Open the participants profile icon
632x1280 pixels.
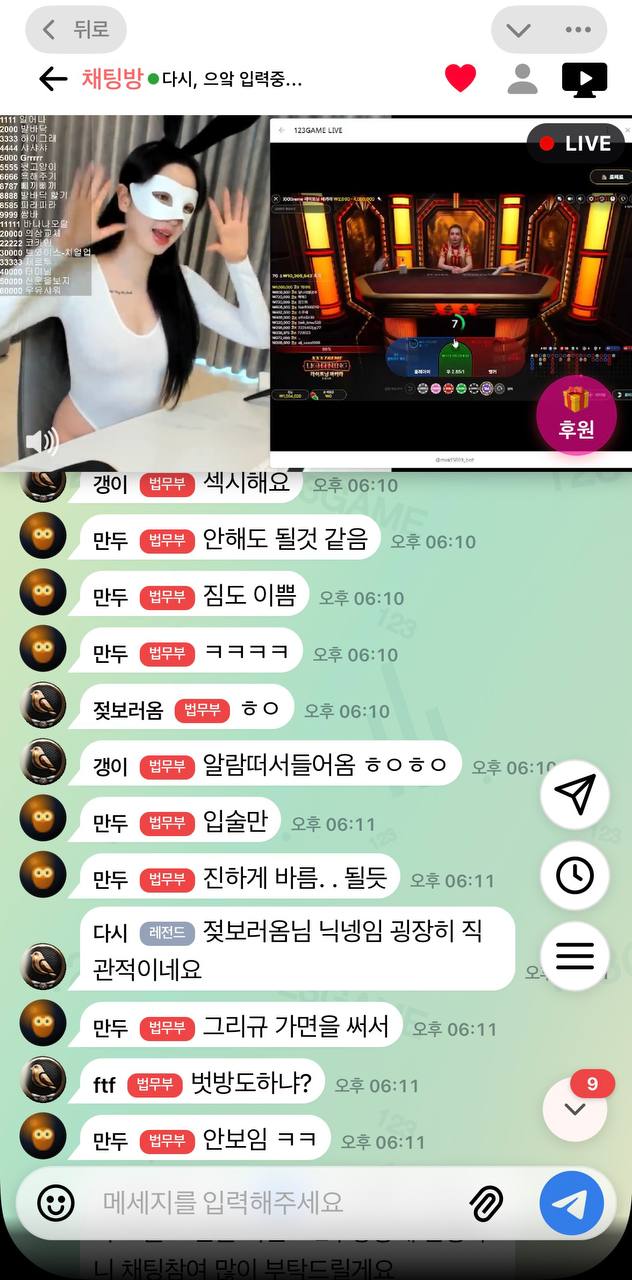click(x=522, y=79)
